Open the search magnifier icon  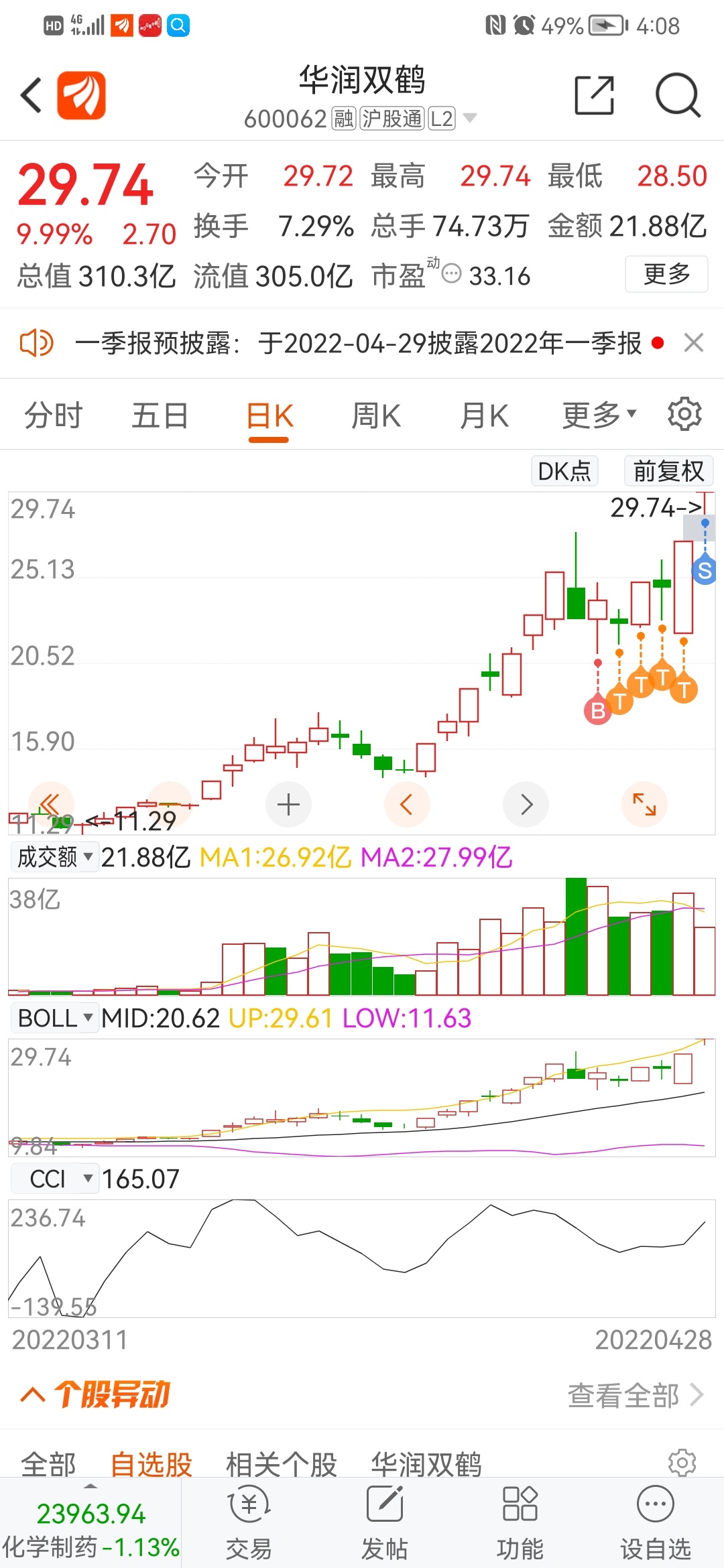point(678,95)
